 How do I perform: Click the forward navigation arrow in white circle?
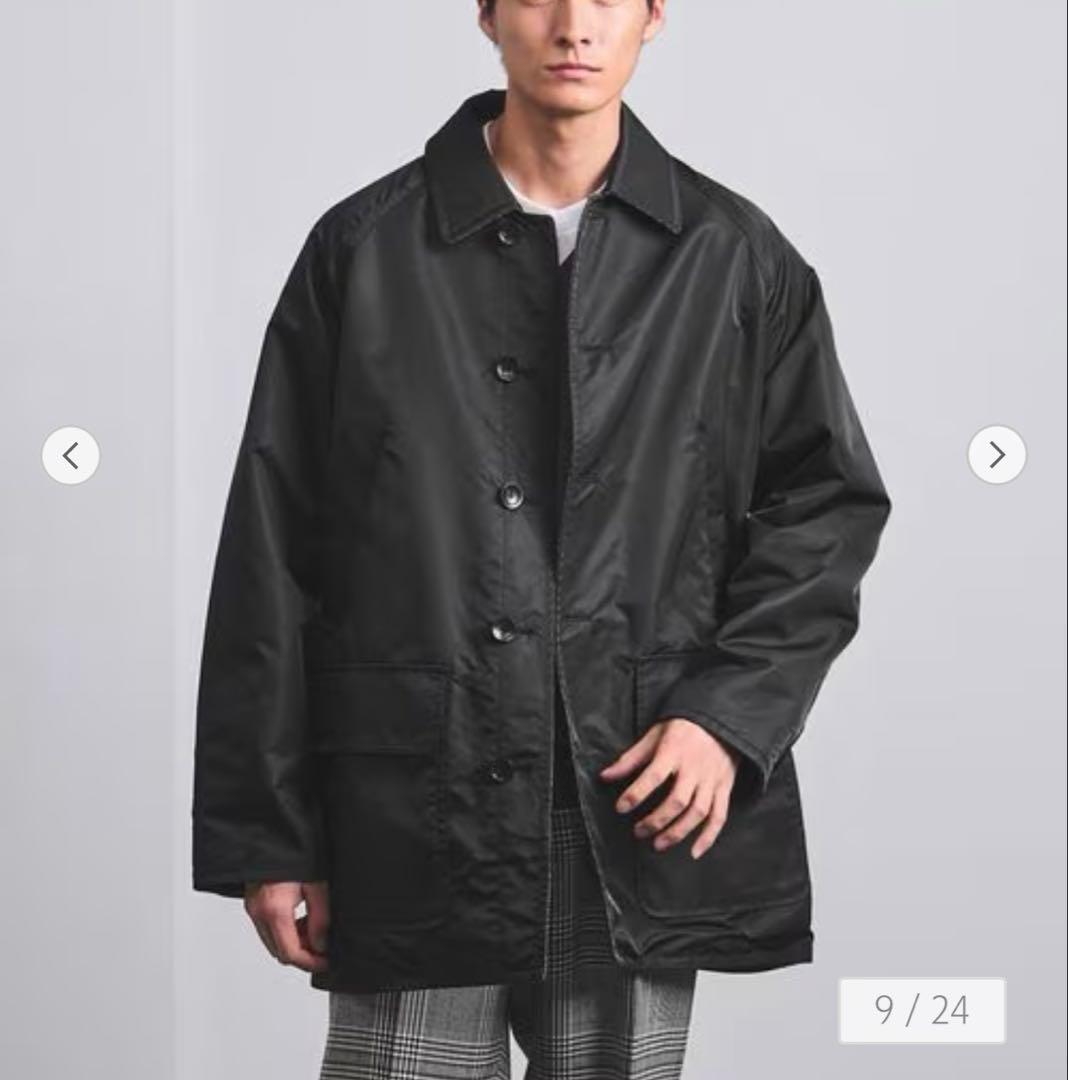pyautogui.click(x=997, y=456)
